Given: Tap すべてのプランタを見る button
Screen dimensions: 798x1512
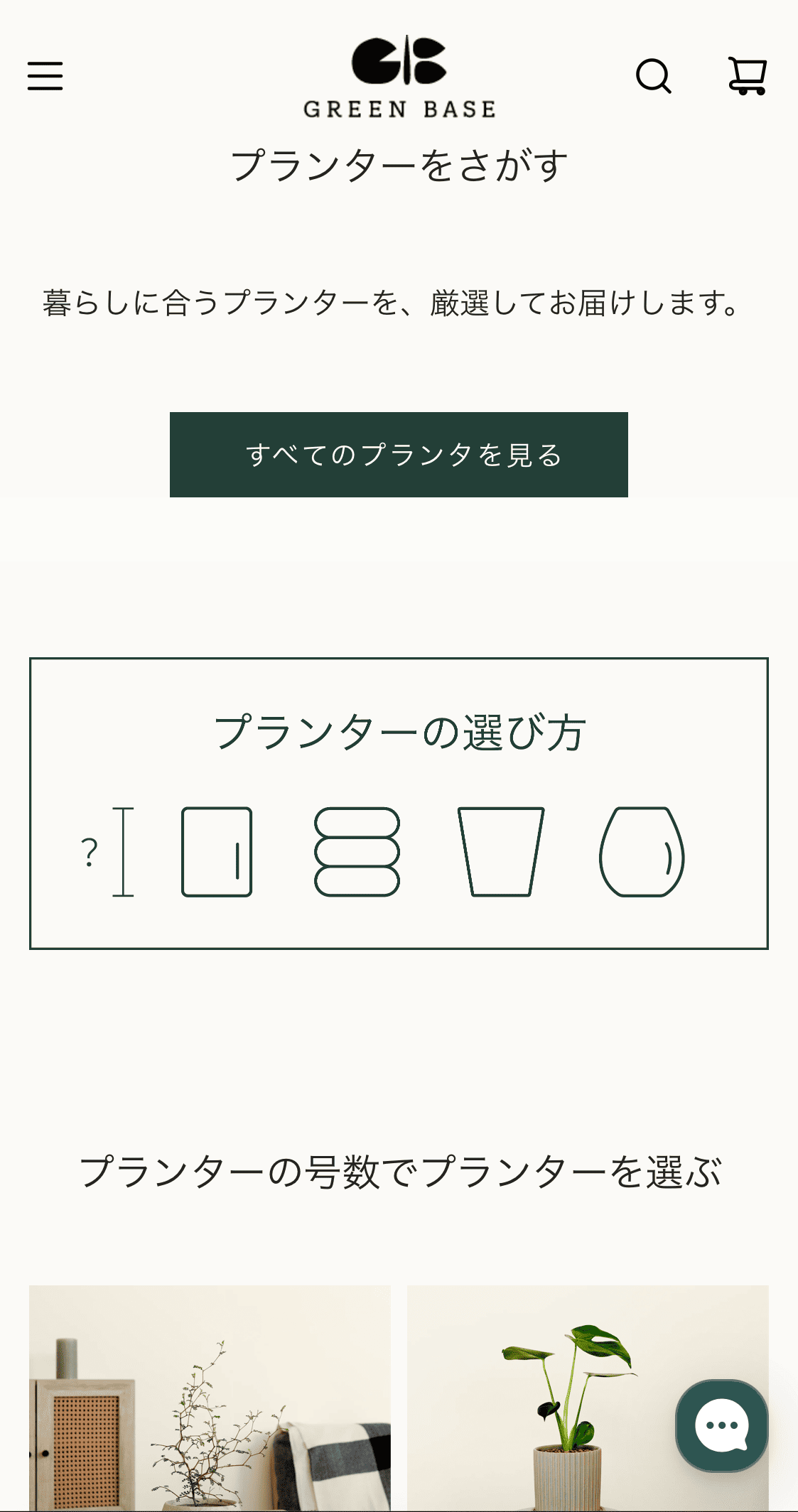Looking at the screenshot, I should (399, 455).
